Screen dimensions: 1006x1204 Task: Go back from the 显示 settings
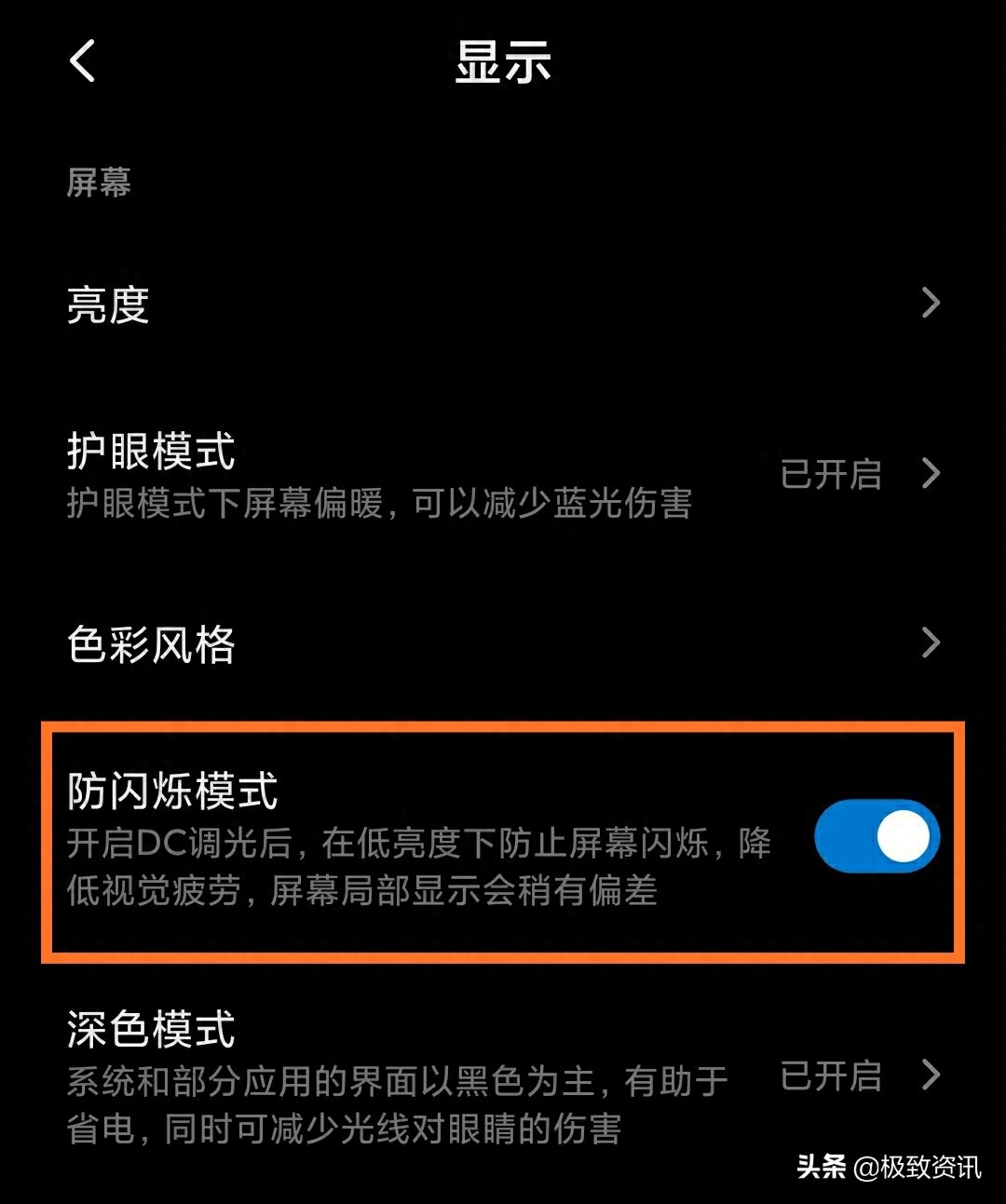(83, 61)
